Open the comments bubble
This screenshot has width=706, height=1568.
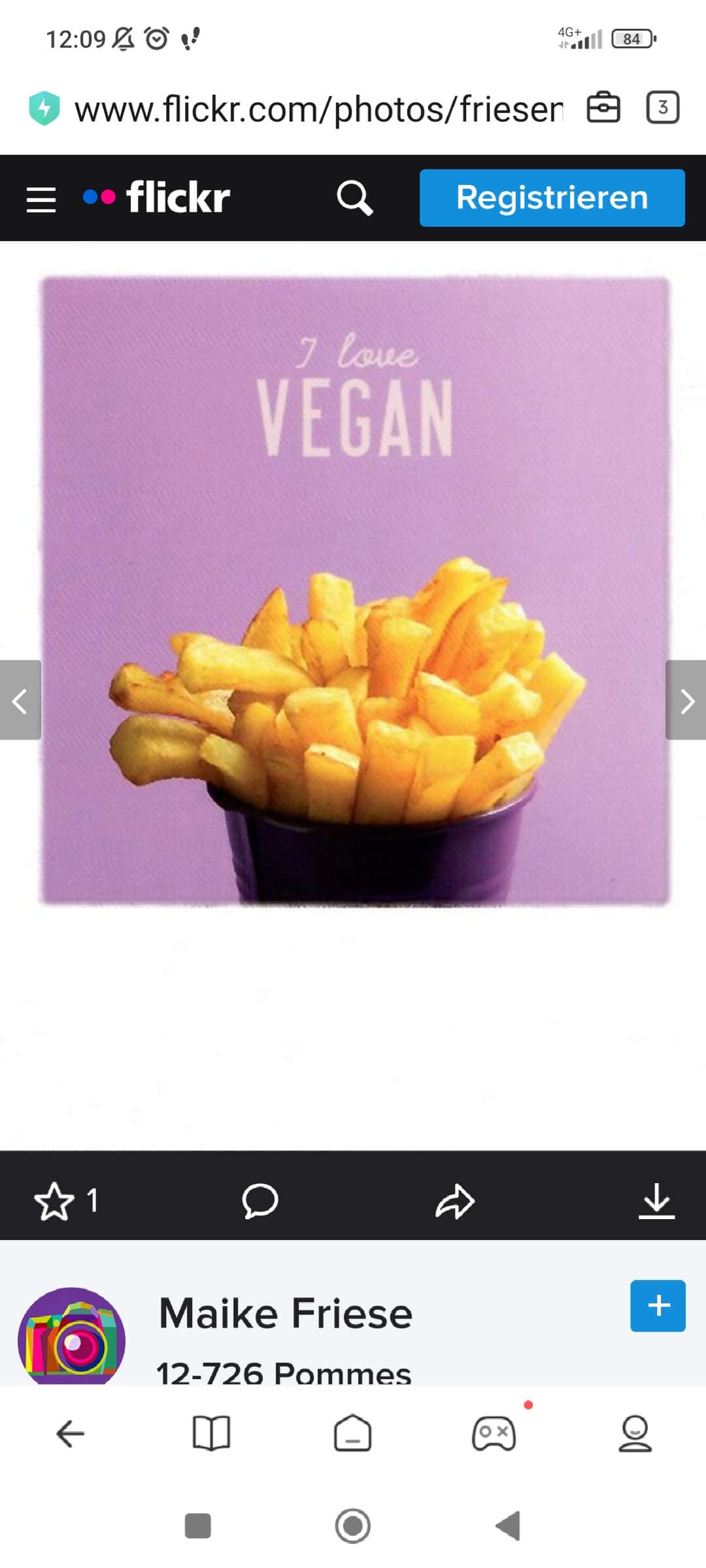point(260,1201)
